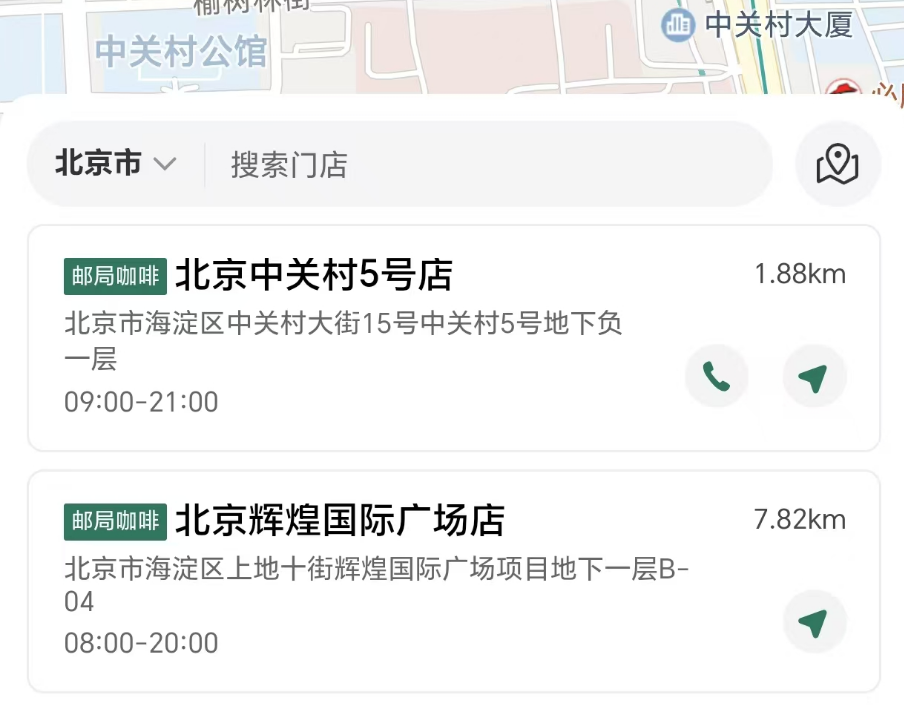
Task: Call the 北京中关村5号店 store
Action: (x=716, y=376)
